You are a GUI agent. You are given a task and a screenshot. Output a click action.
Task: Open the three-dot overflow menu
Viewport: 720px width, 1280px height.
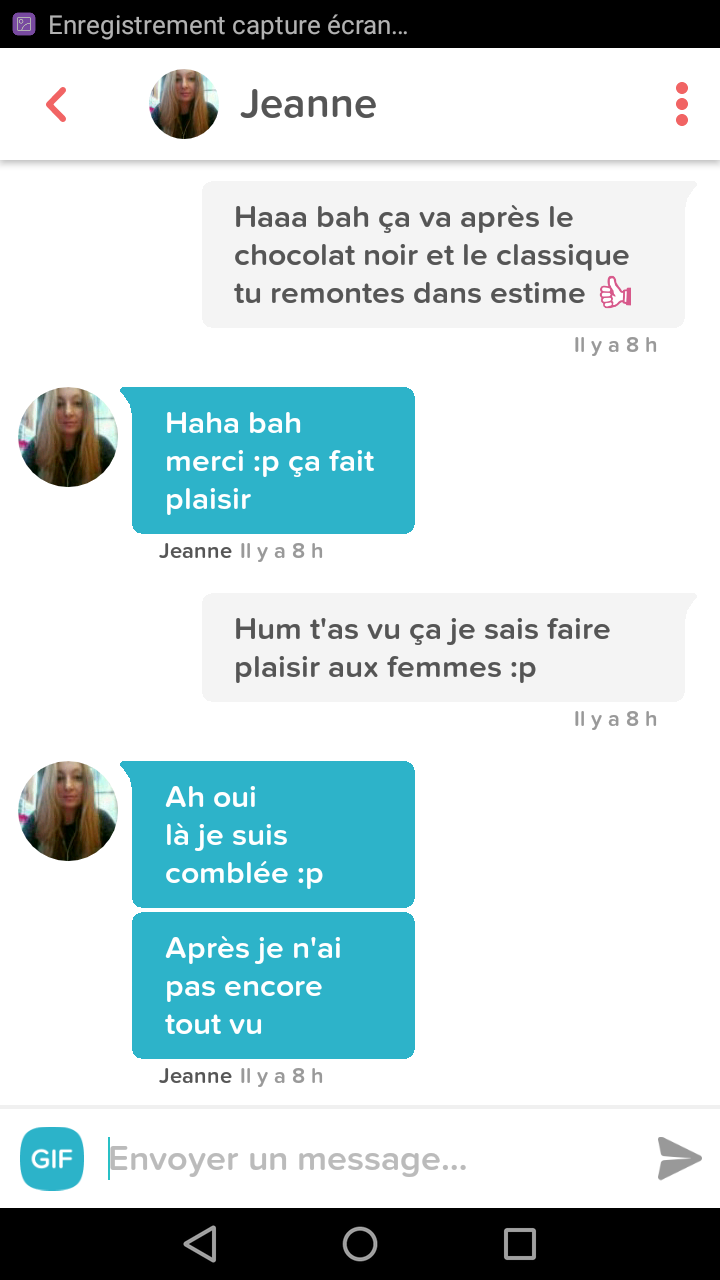(682, 104)
